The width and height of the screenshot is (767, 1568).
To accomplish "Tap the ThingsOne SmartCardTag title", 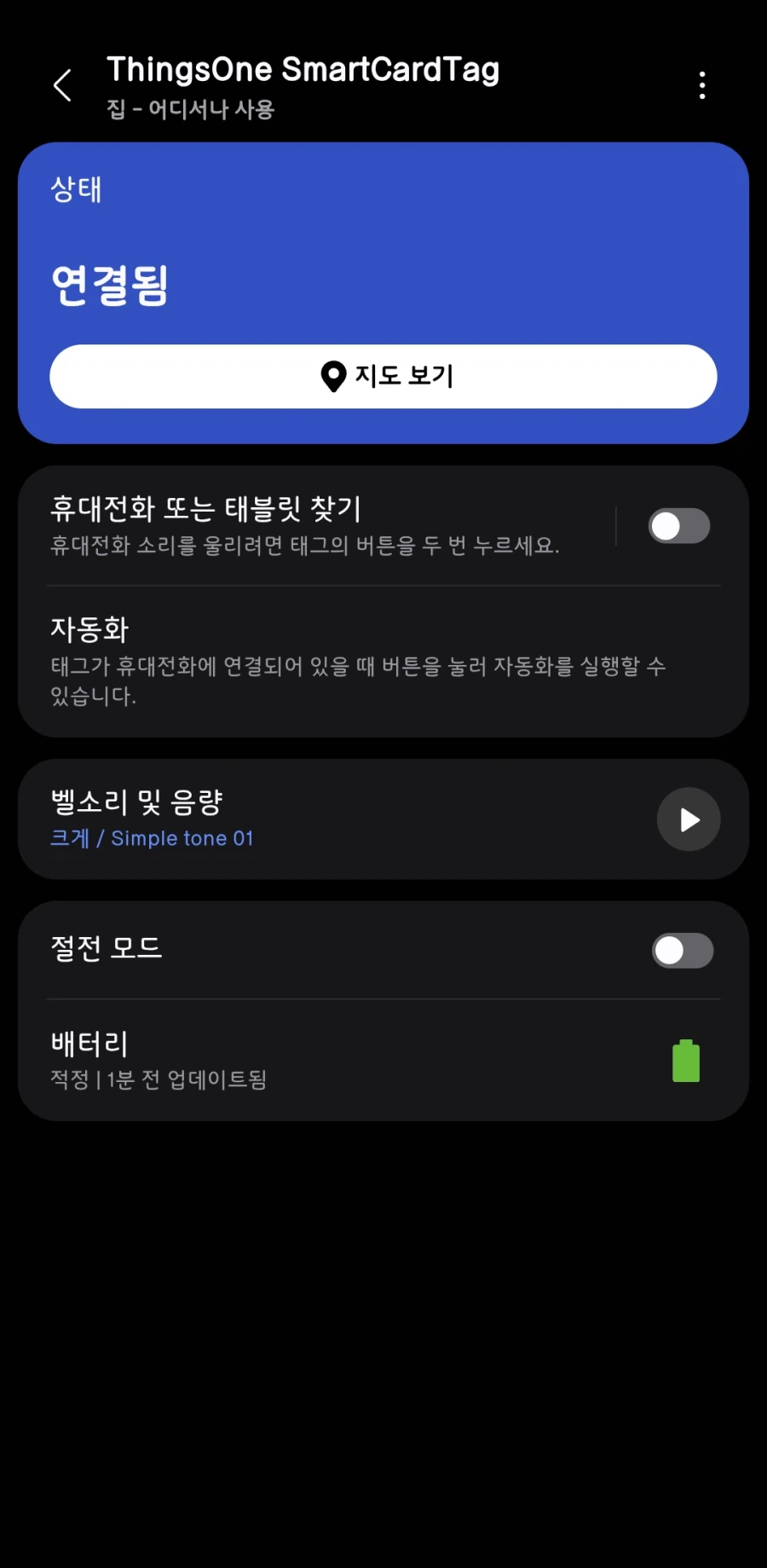I will pyautogui.click(x=303, y=70).
